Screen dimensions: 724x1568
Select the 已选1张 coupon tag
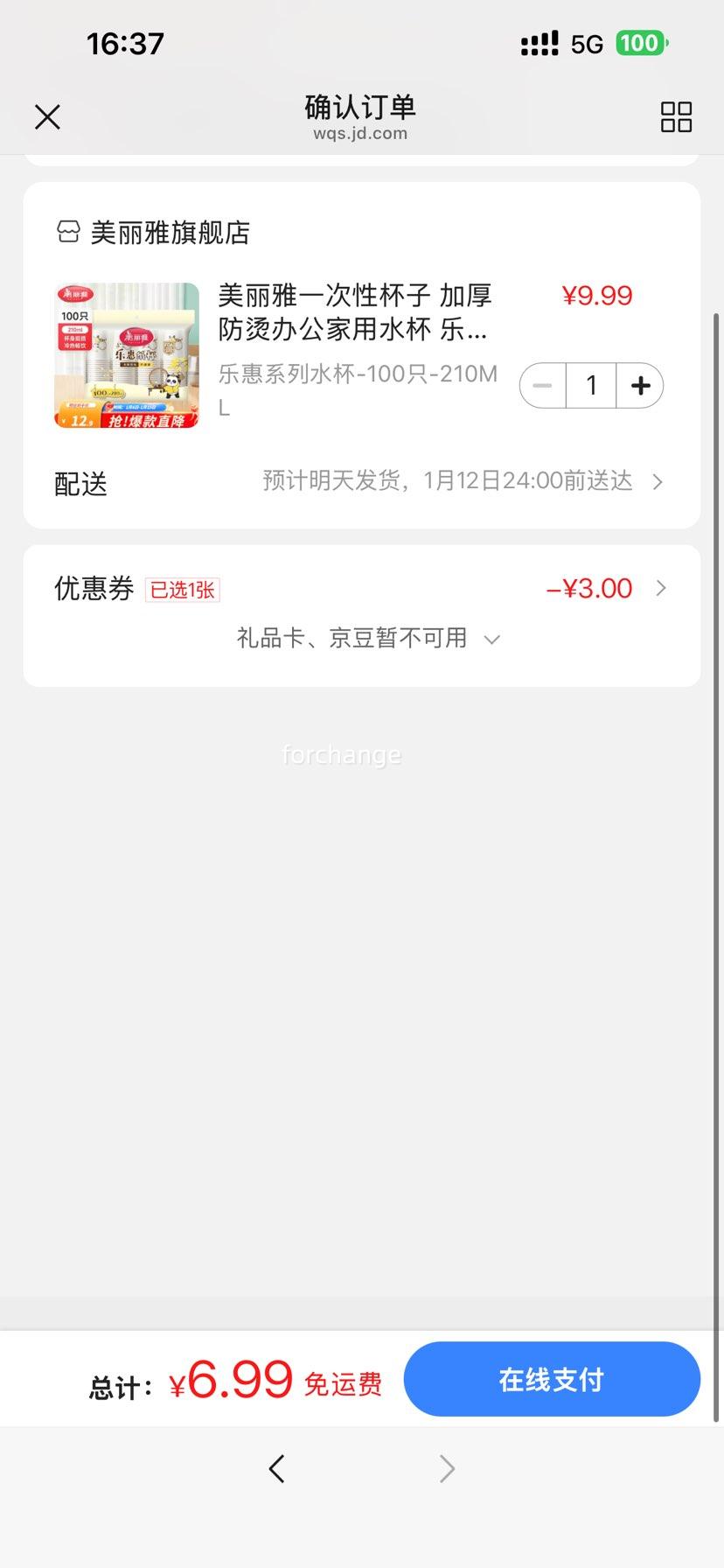tap(182, 590)
